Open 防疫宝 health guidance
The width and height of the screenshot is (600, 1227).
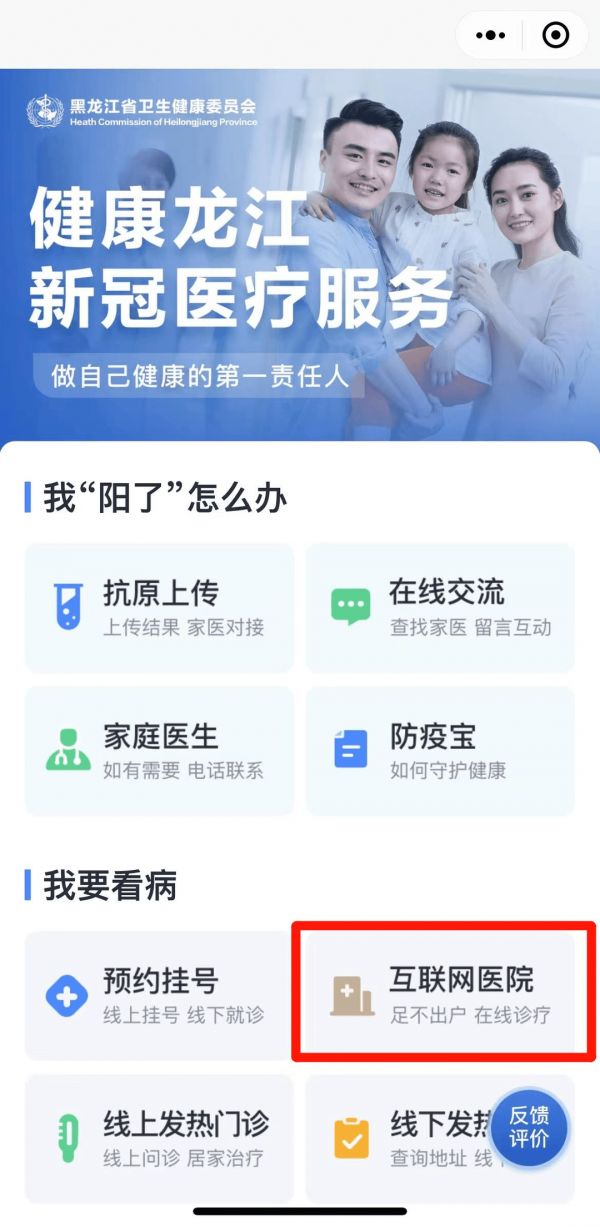pos(440,751)
